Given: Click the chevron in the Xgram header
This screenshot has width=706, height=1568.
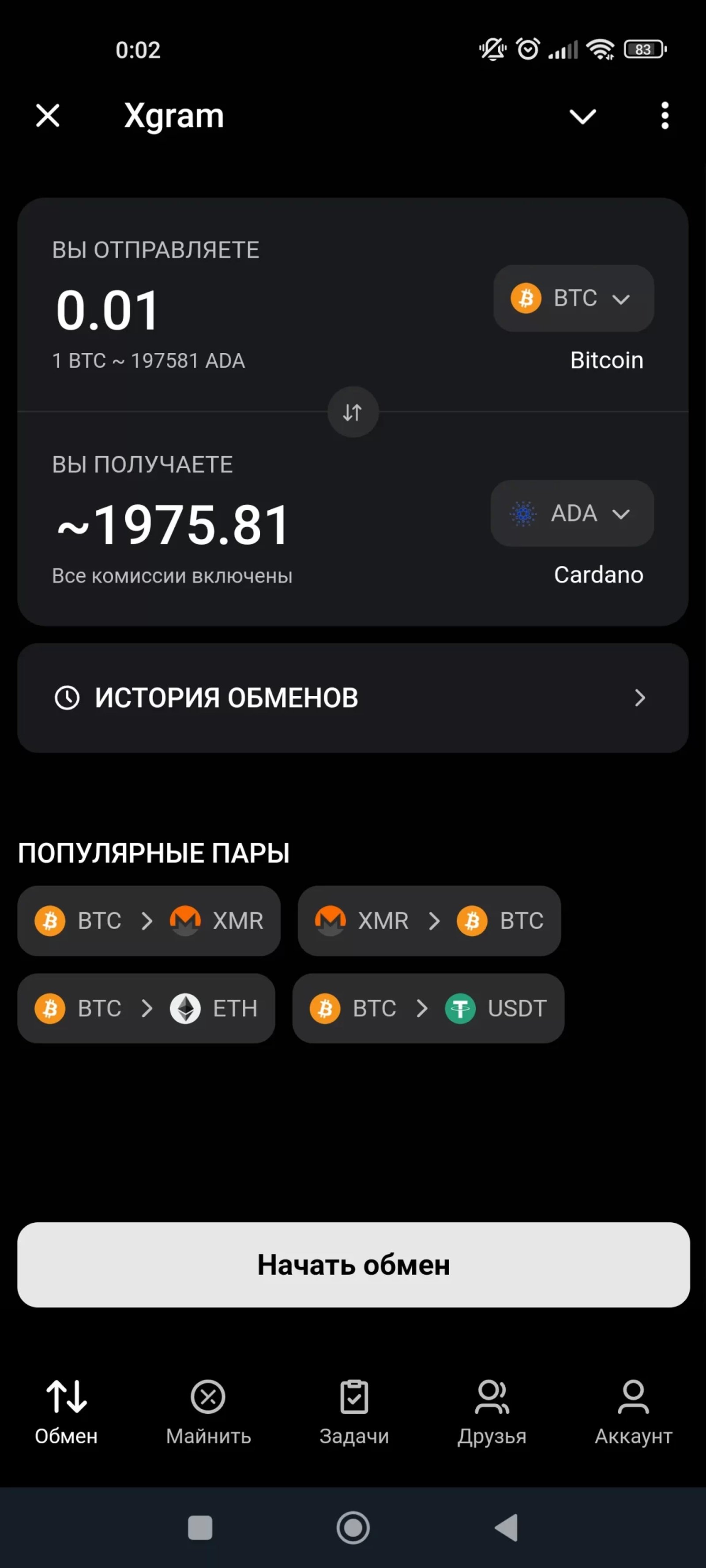Looking at the screenshot, I should [582, 116].
